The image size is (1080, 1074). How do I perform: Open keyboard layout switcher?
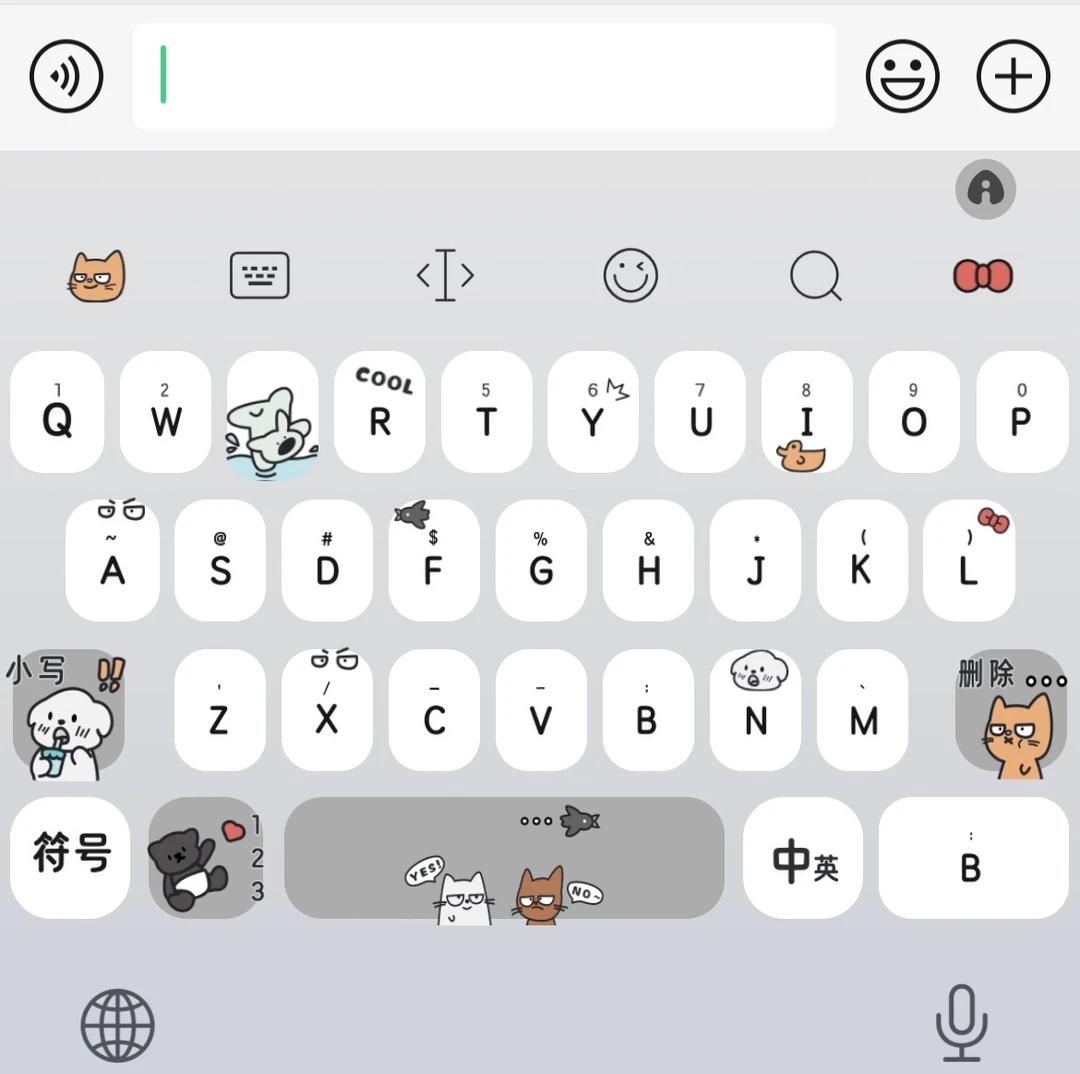tap(260, 276)
